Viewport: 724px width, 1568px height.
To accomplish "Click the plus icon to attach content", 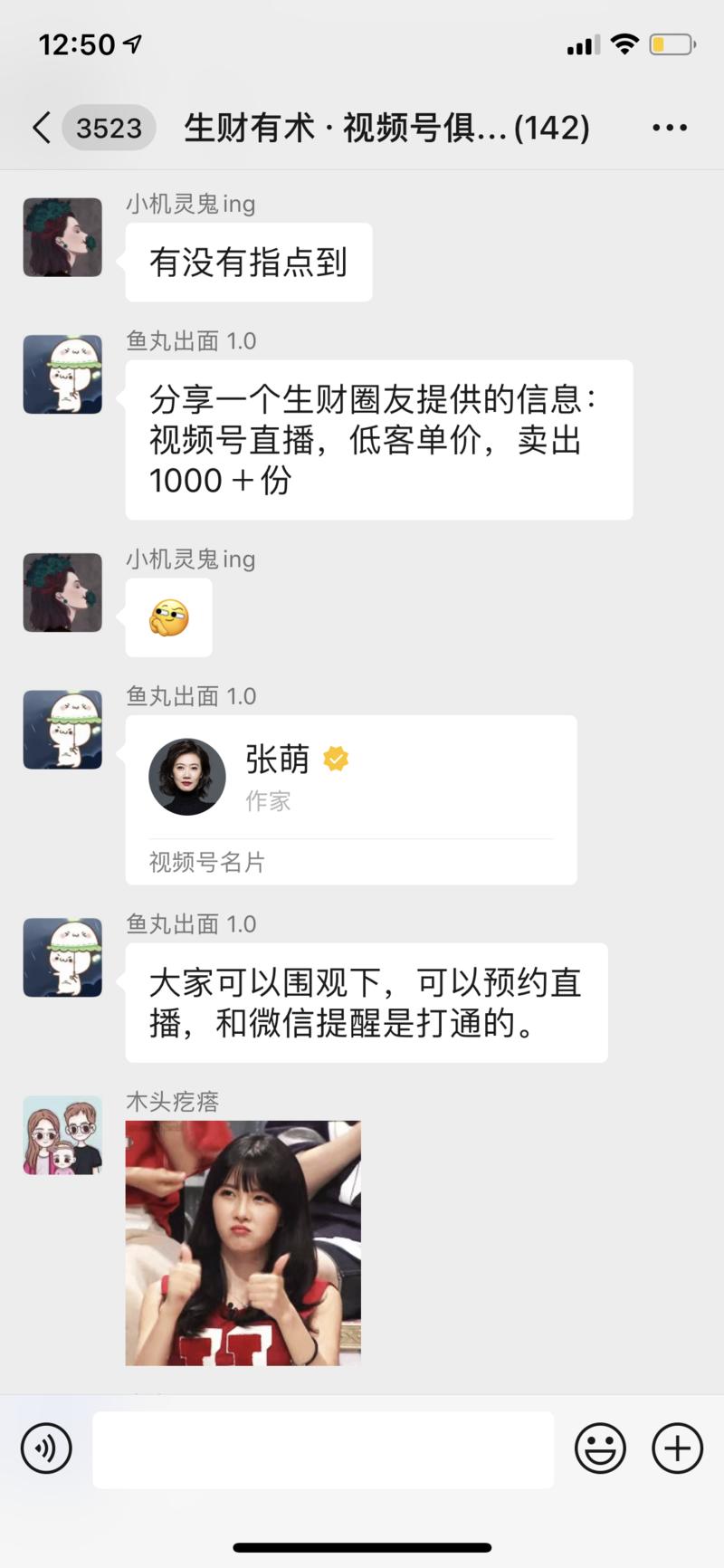I will point(676,1448).
